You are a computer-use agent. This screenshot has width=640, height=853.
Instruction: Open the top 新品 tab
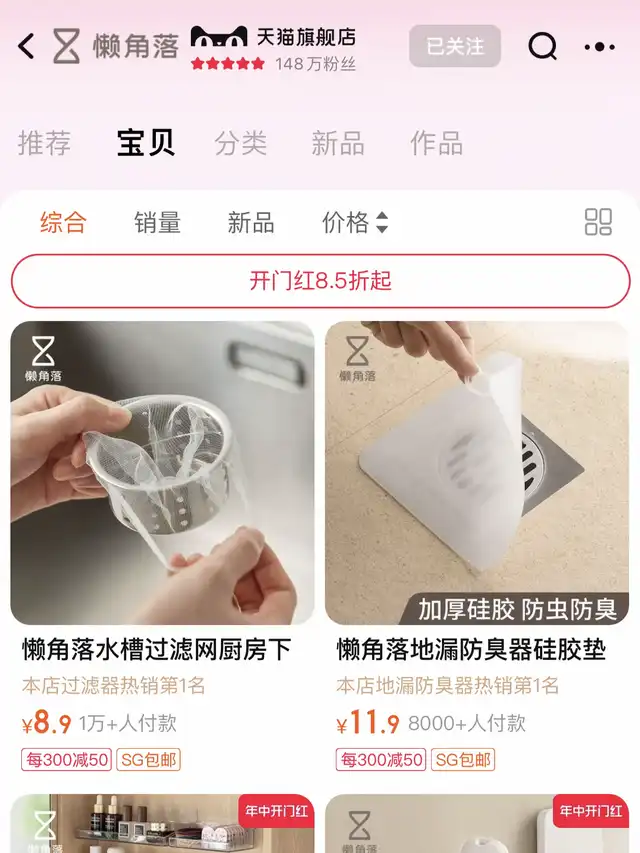[338, 143]
